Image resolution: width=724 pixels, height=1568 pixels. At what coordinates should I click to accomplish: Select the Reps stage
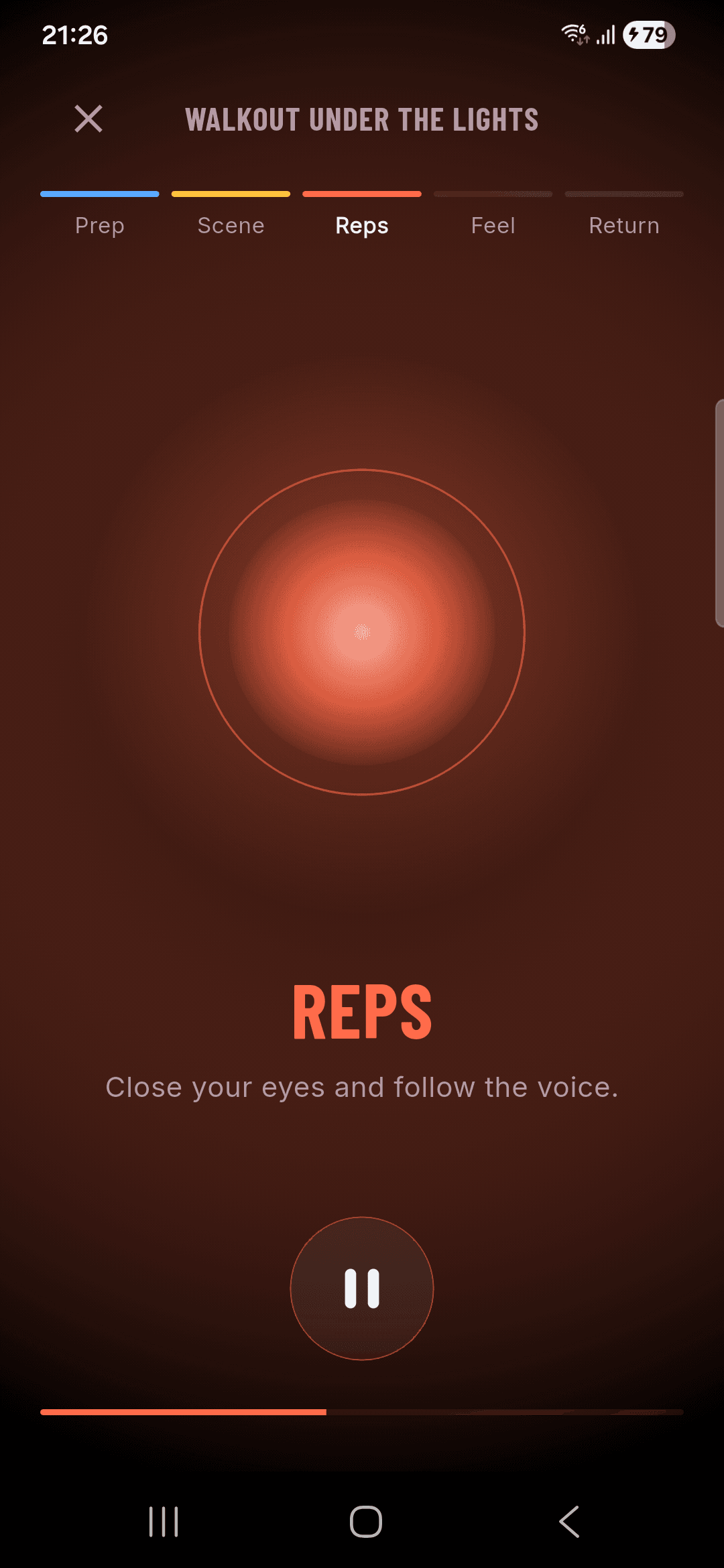(362, 214)
